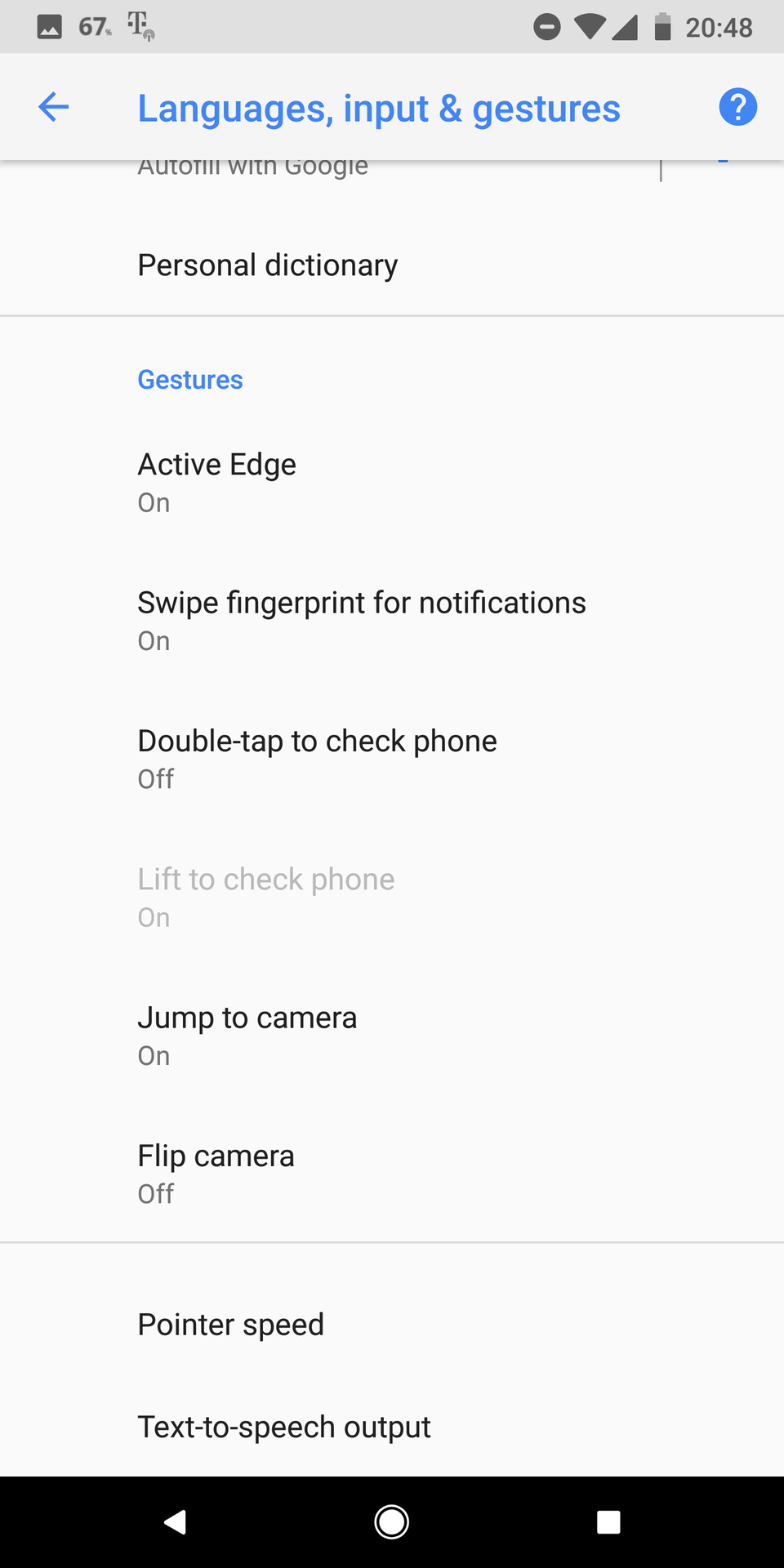The height and width of the screenshot is (1568, 784).
Task: Open the help question mark icon
Action: coord(737,107)
